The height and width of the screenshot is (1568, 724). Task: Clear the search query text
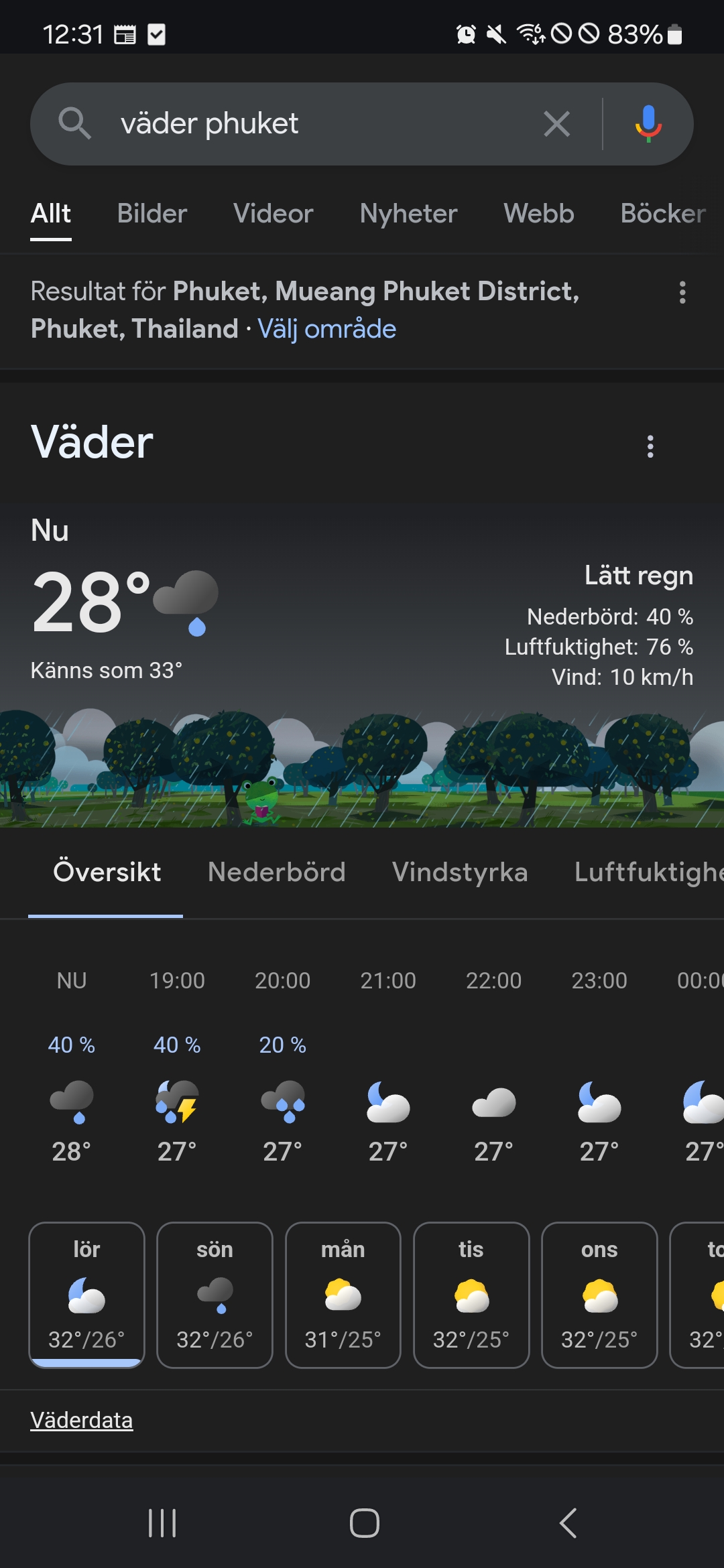click(x=556, y=124)
